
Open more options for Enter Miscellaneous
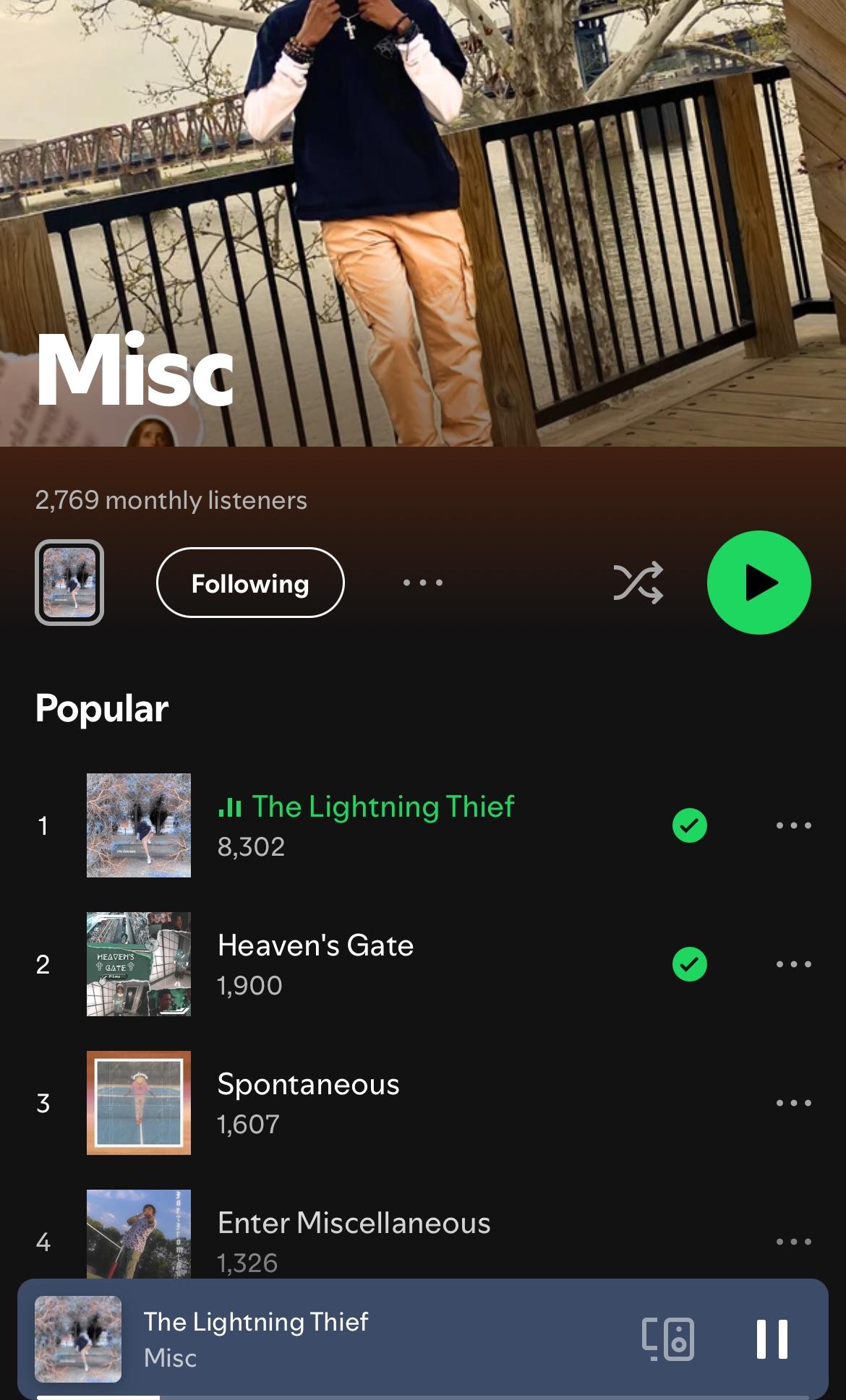tap(793, 1242)
